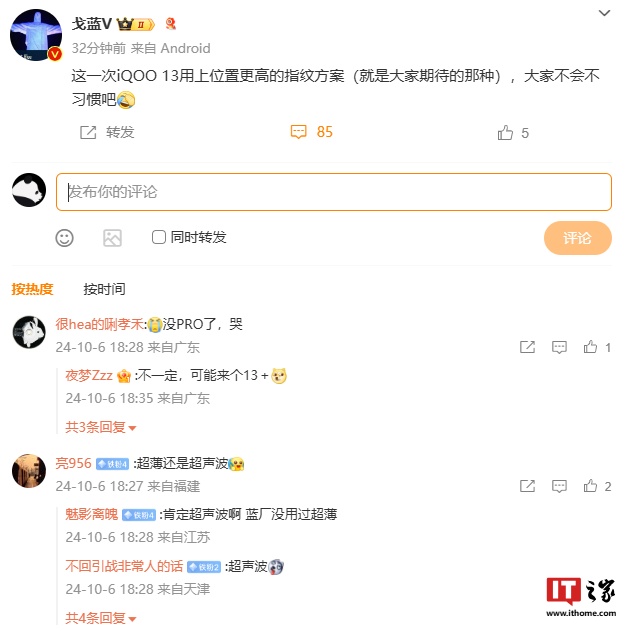This screenshot has height=631, width=627.
Task: Open the 85 comments on the post
Action: 311,132
